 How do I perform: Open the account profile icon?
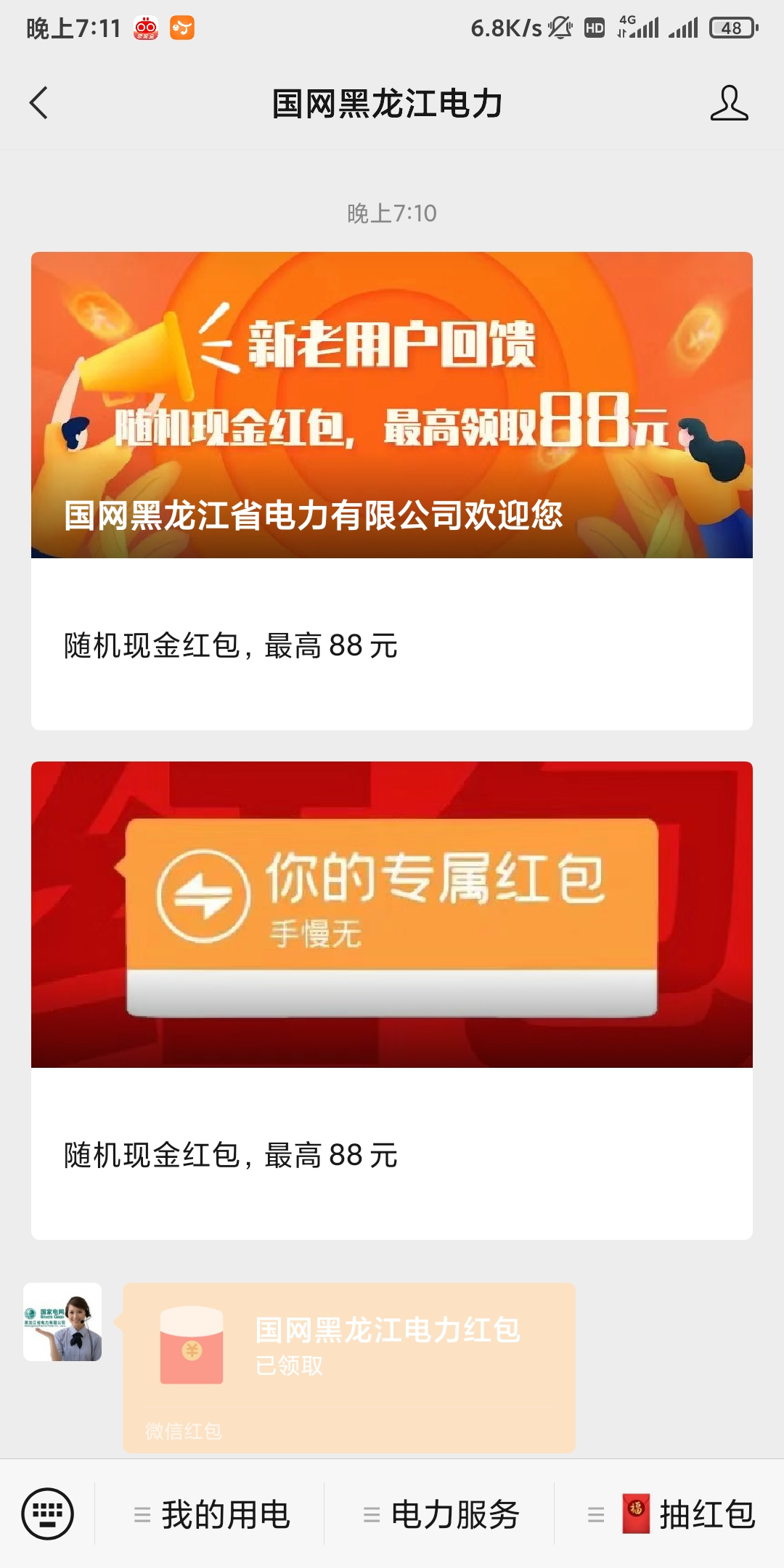[729, 103]
